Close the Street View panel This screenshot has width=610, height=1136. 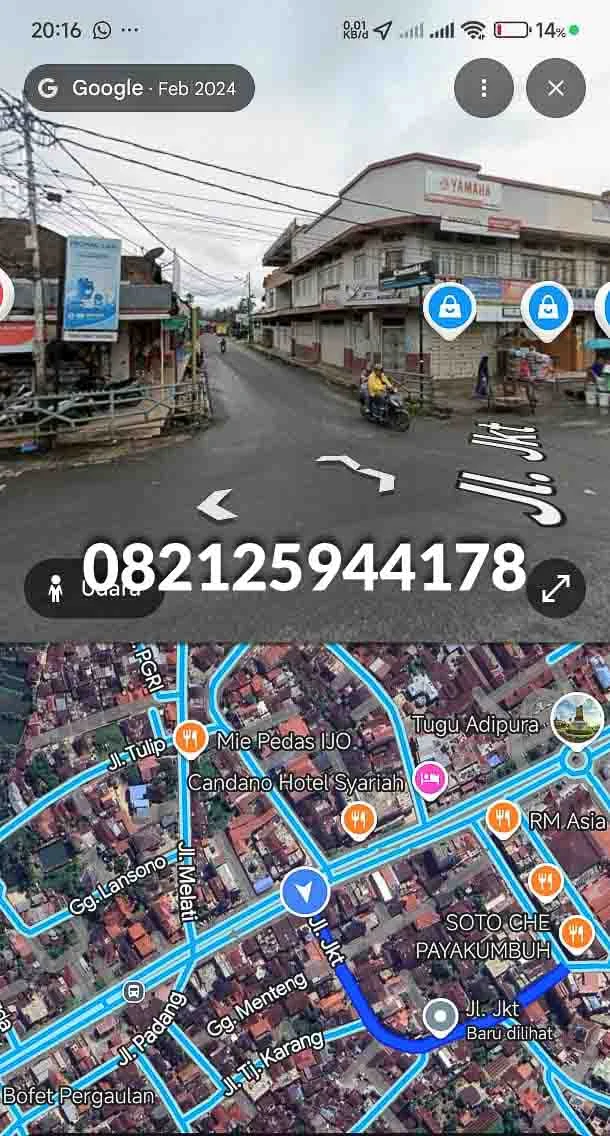(556, 88)
